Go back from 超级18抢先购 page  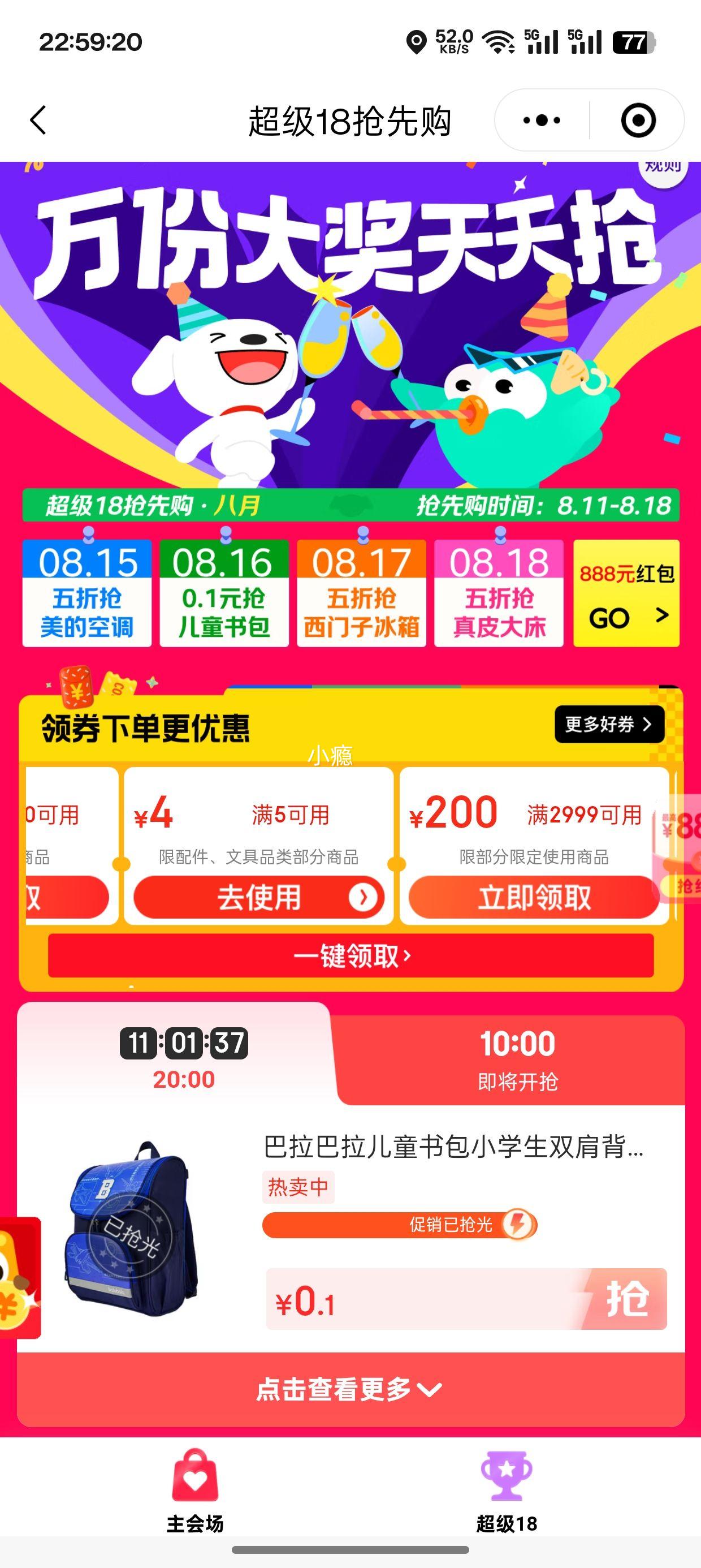pyautogui.click(x=38, y=120)
